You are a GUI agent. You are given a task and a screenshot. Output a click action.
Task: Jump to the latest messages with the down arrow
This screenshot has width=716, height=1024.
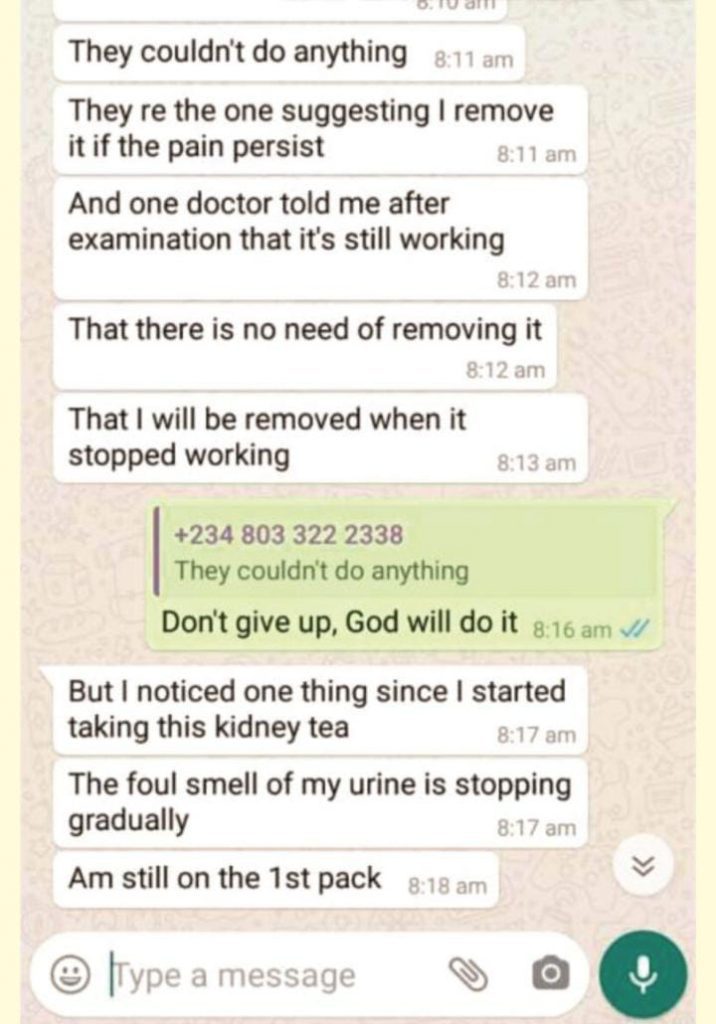pos(645,866)
